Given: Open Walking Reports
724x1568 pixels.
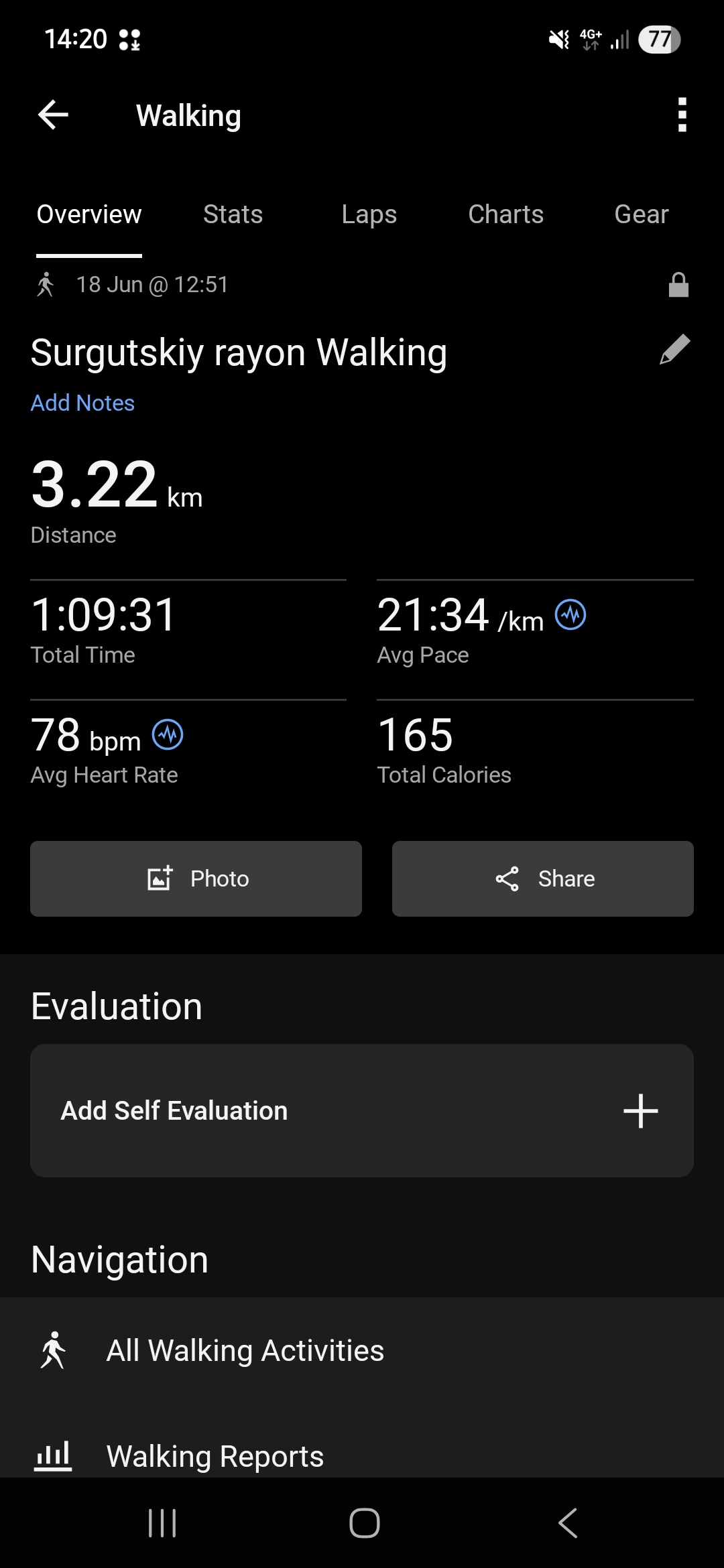Looking at the screenshot, I should (362, 1455).
